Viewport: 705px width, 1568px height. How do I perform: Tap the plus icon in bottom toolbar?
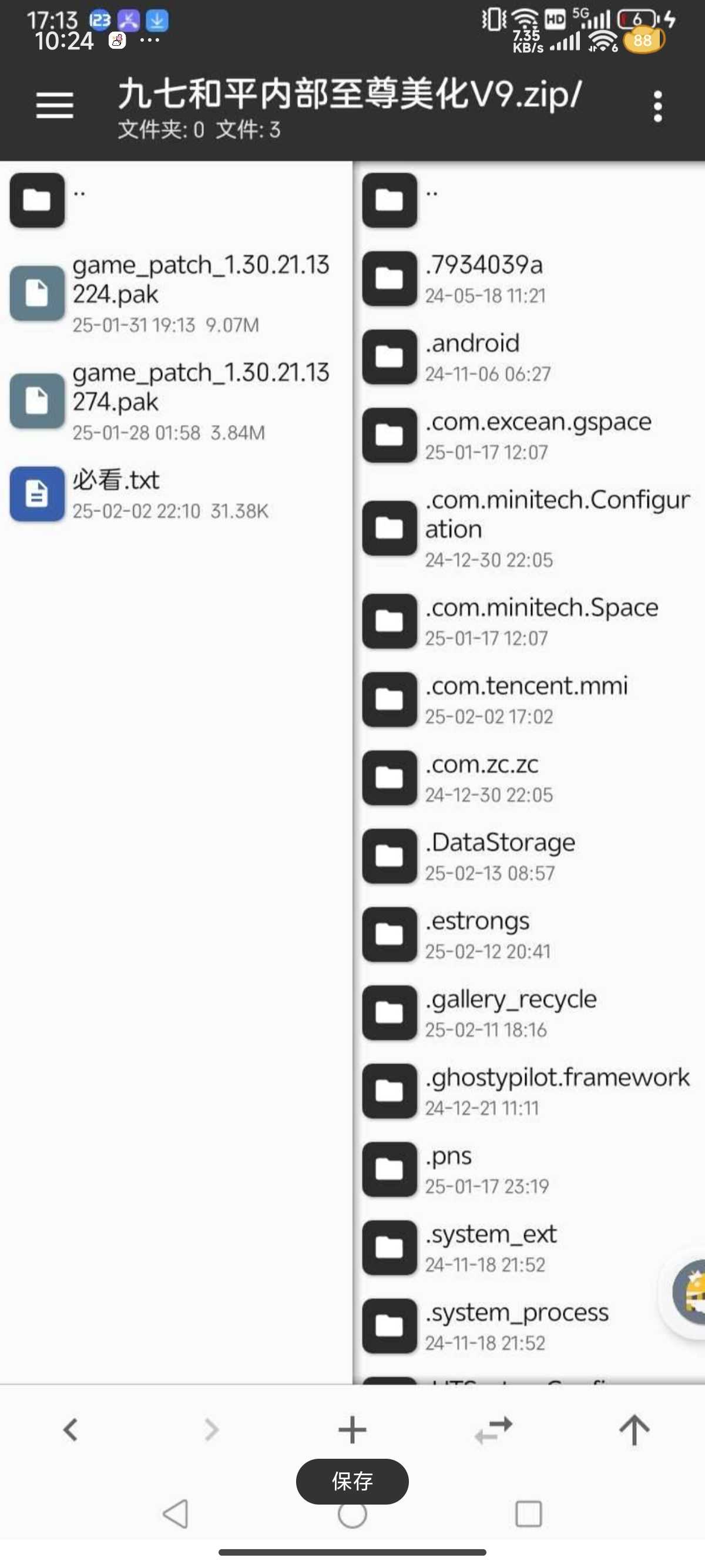352,1429
